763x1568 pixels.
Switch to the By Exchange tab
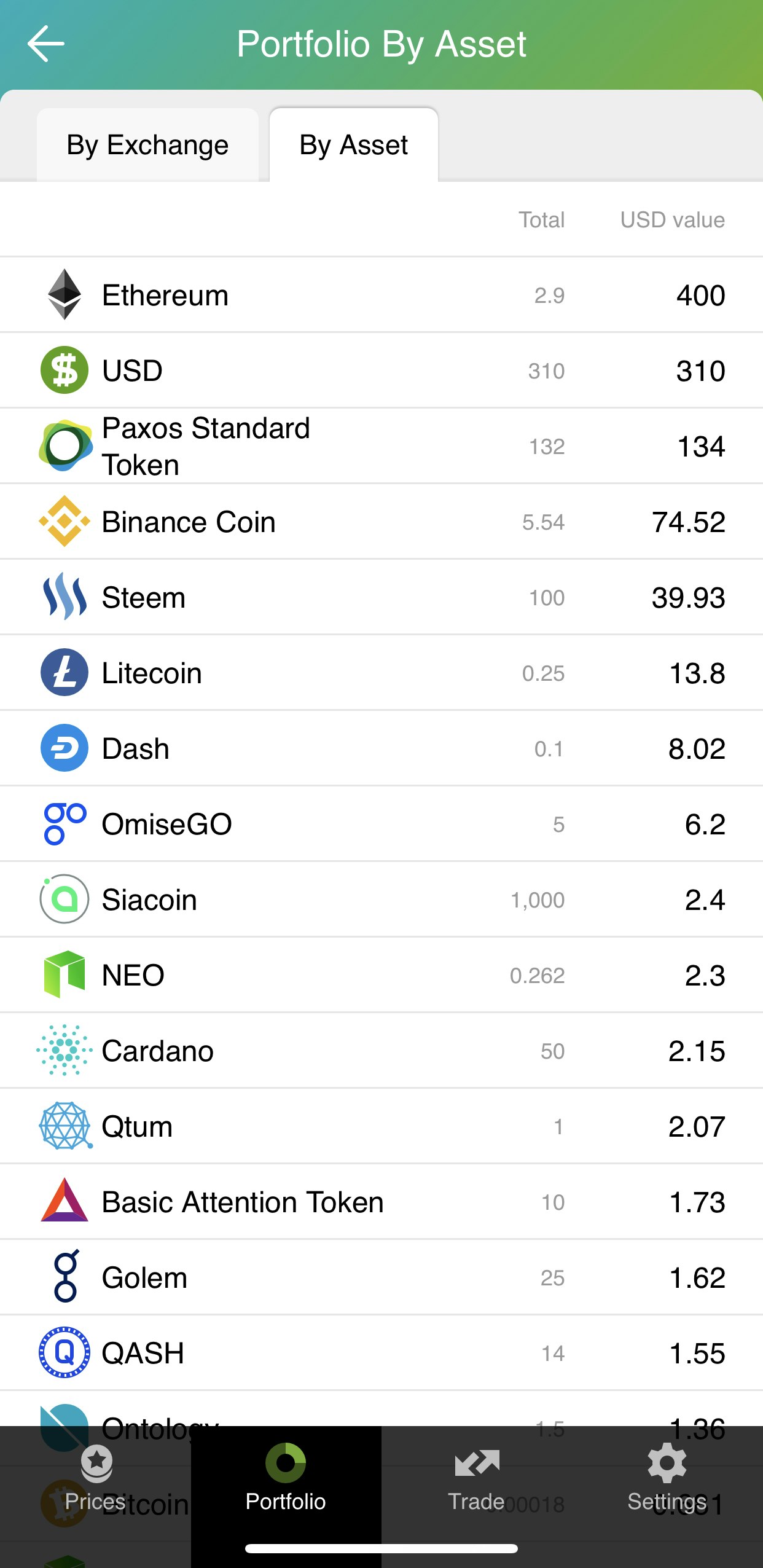147,146
